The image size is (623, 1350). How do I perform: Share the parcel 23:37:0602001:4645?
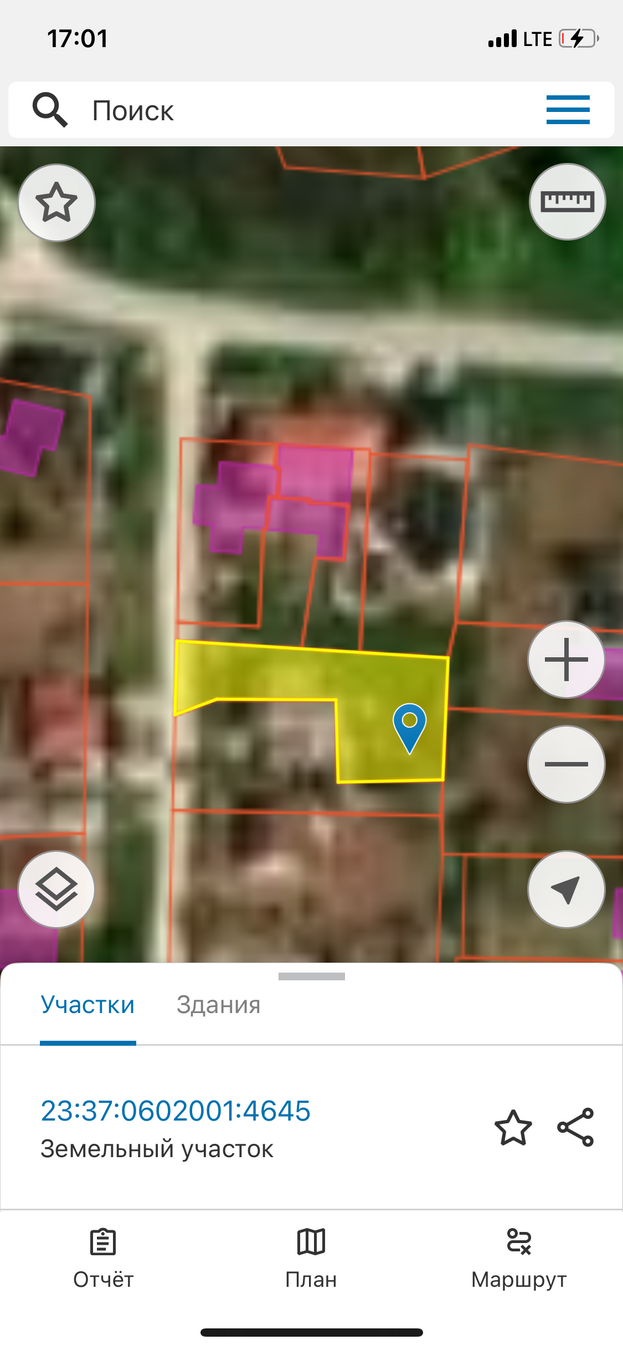576,1128
